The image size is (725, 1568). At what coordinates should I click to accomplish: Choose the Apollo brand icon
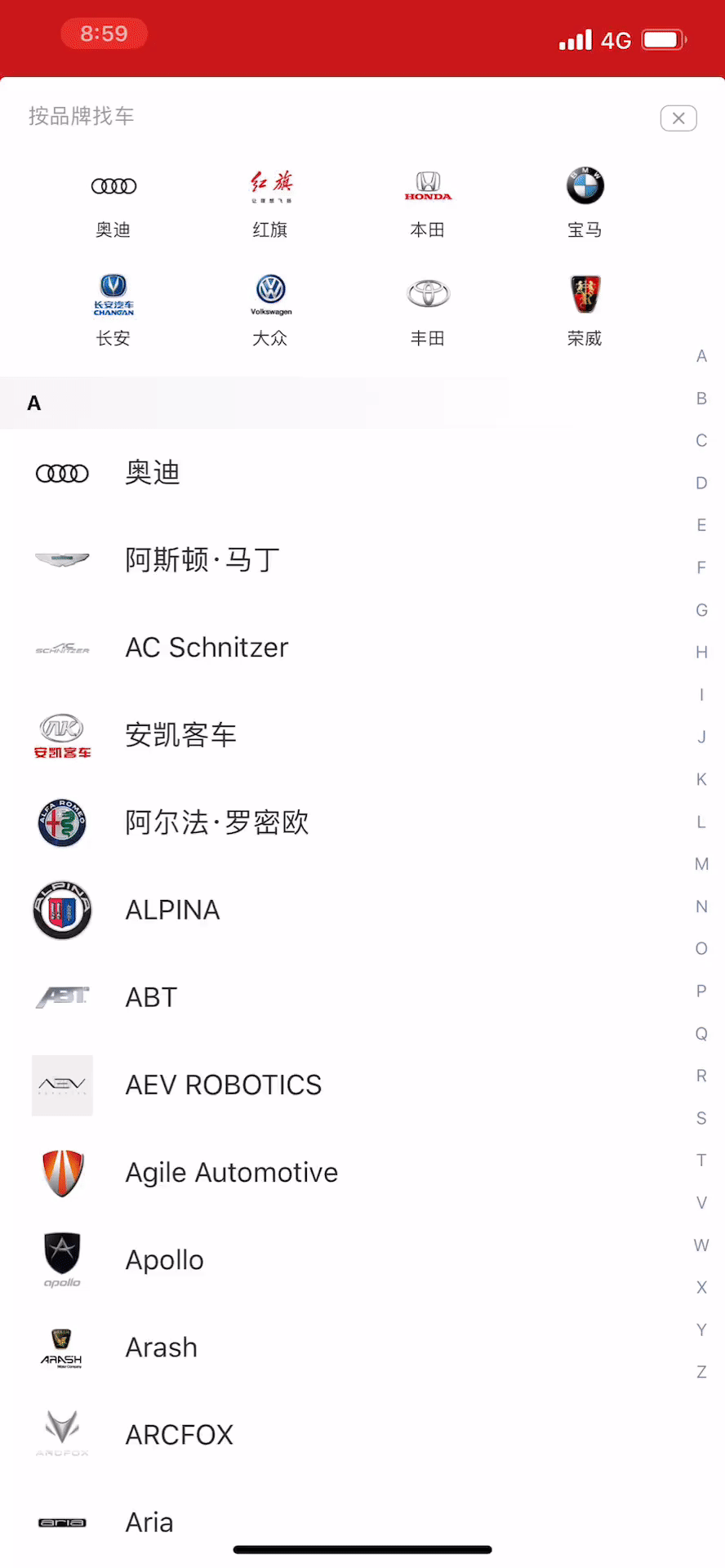tap(62, 1259)
